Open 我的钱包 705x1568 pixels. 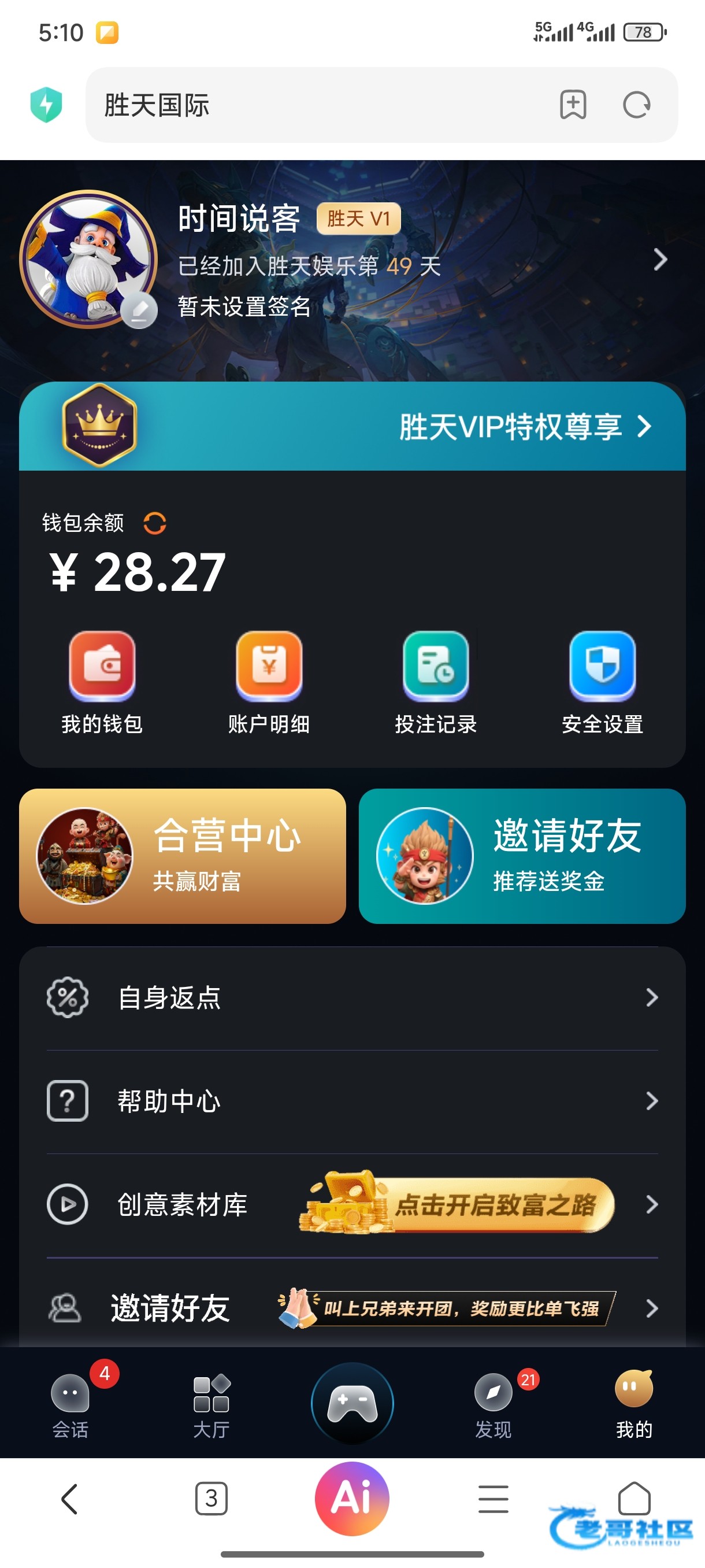(102, 682)
